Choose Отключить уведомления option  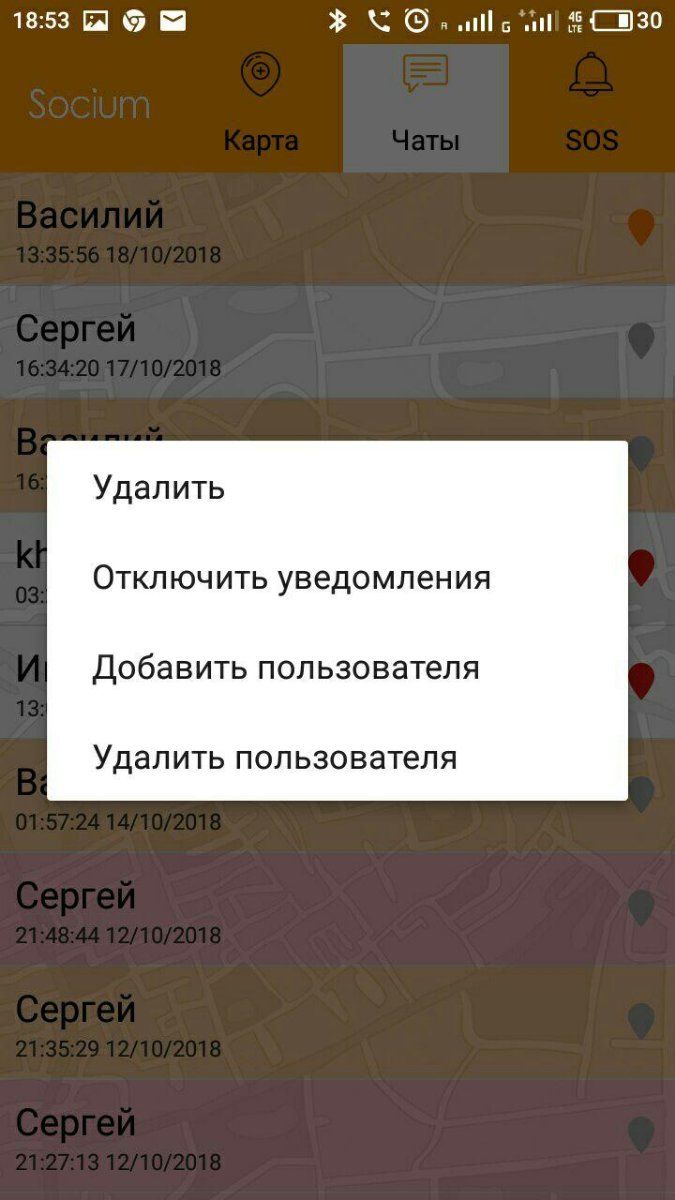(291, 578)
